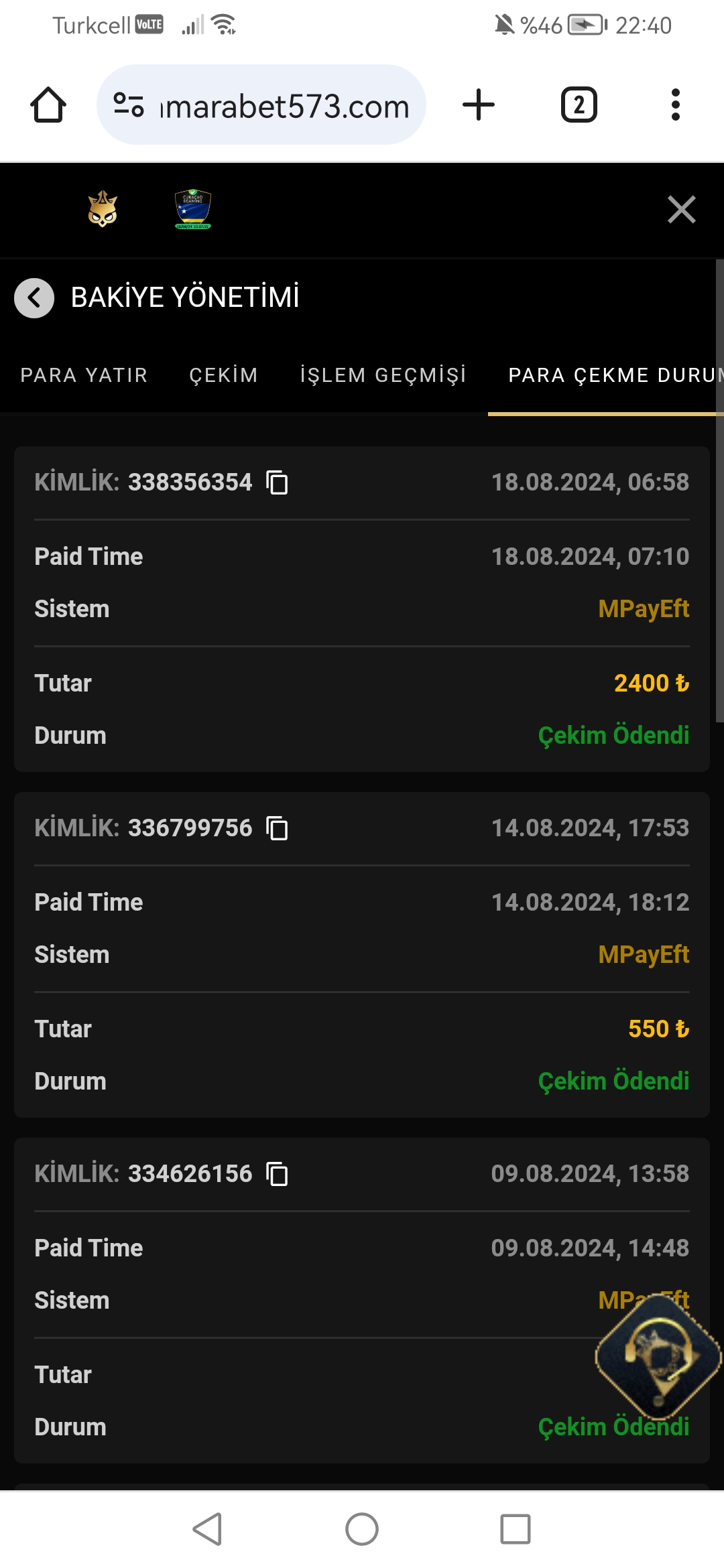Image resolution: width=724 pixels, height=1568 pixels.
Task: Select the İşlem Geçmişi tab
Action: tap(383, 375)
